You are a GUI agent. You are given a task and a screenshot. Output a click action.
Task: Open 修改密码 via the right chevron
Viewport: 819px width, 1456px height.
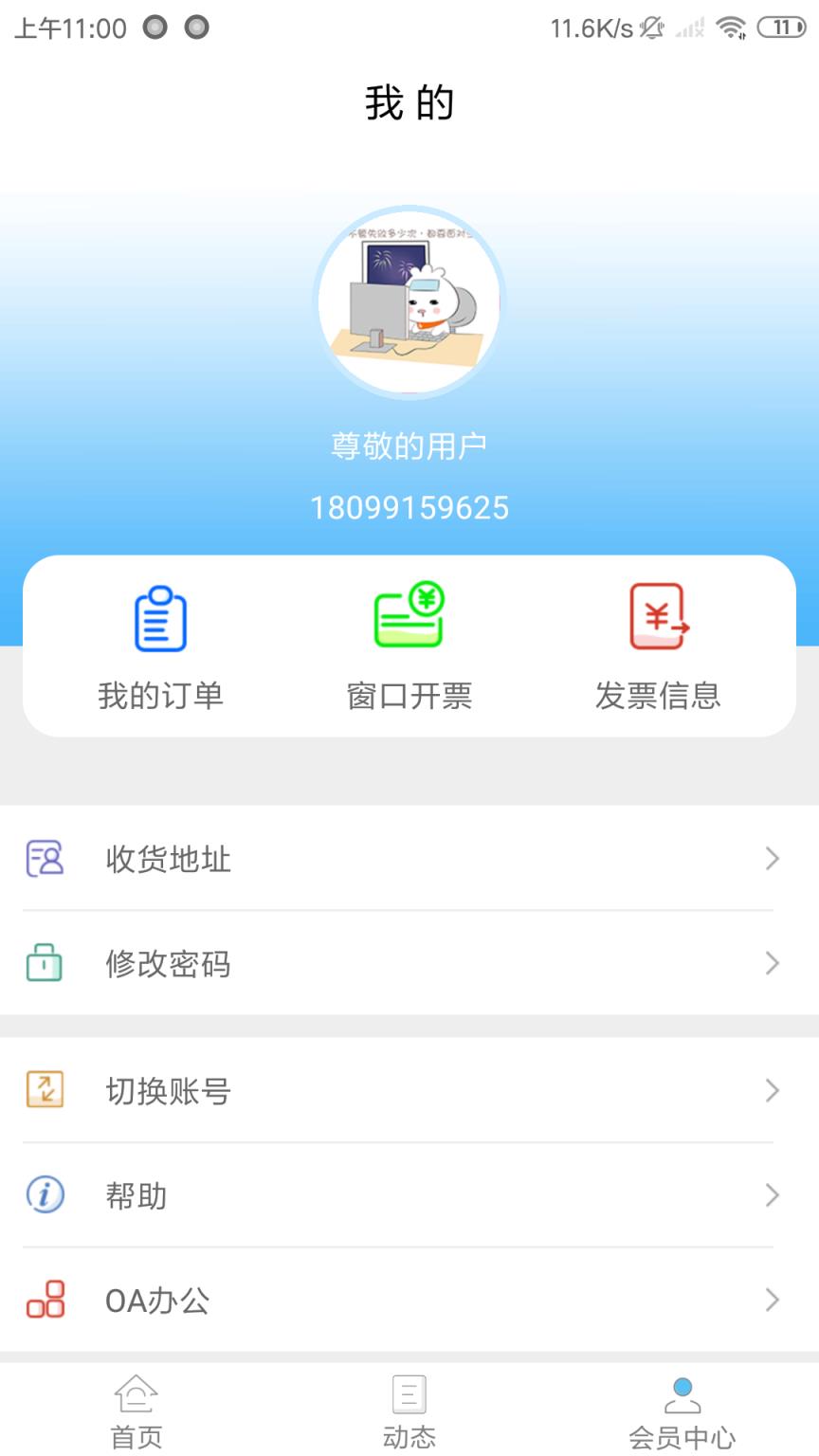[772, 963]
